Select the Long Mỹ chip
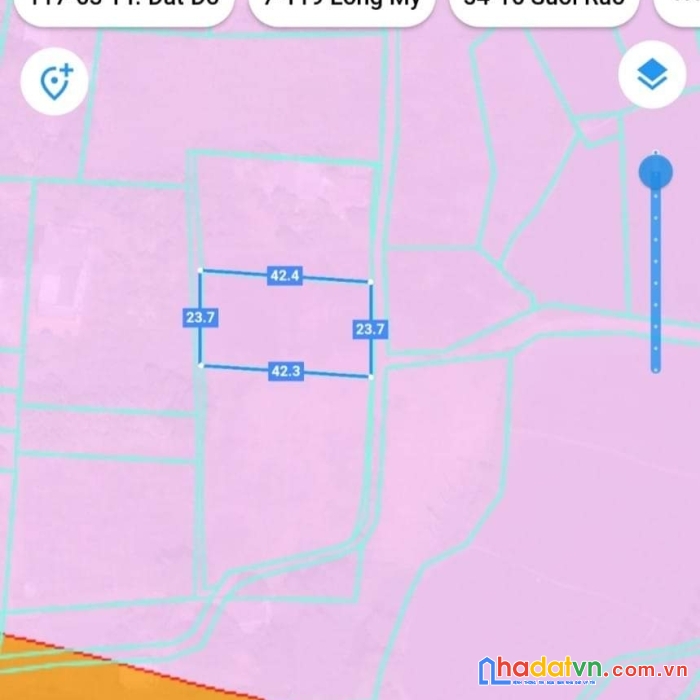This screenshot has height=700, width=700. (x=340, y=5)
